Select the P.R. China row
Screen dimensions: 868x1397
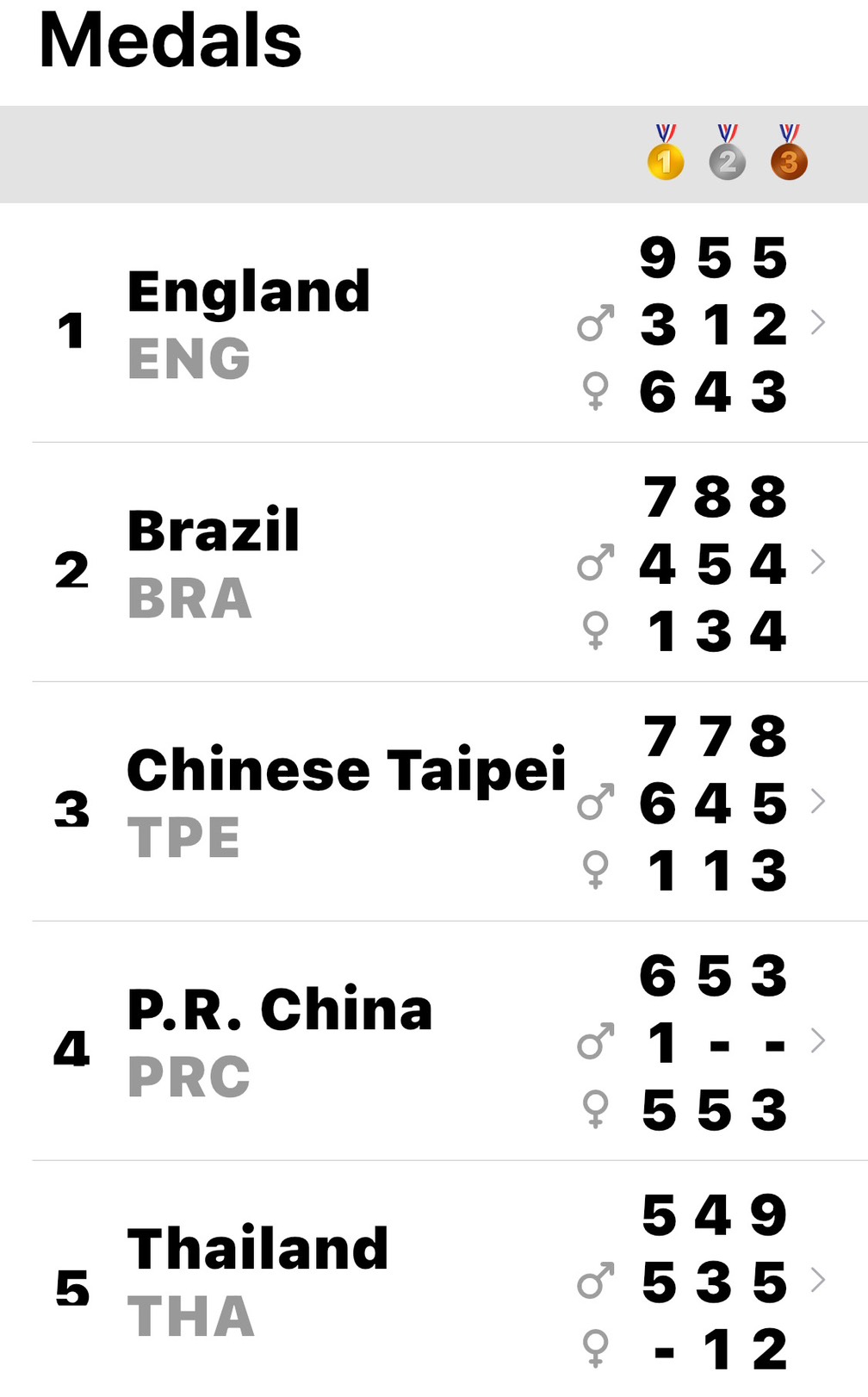point(434,1041)
